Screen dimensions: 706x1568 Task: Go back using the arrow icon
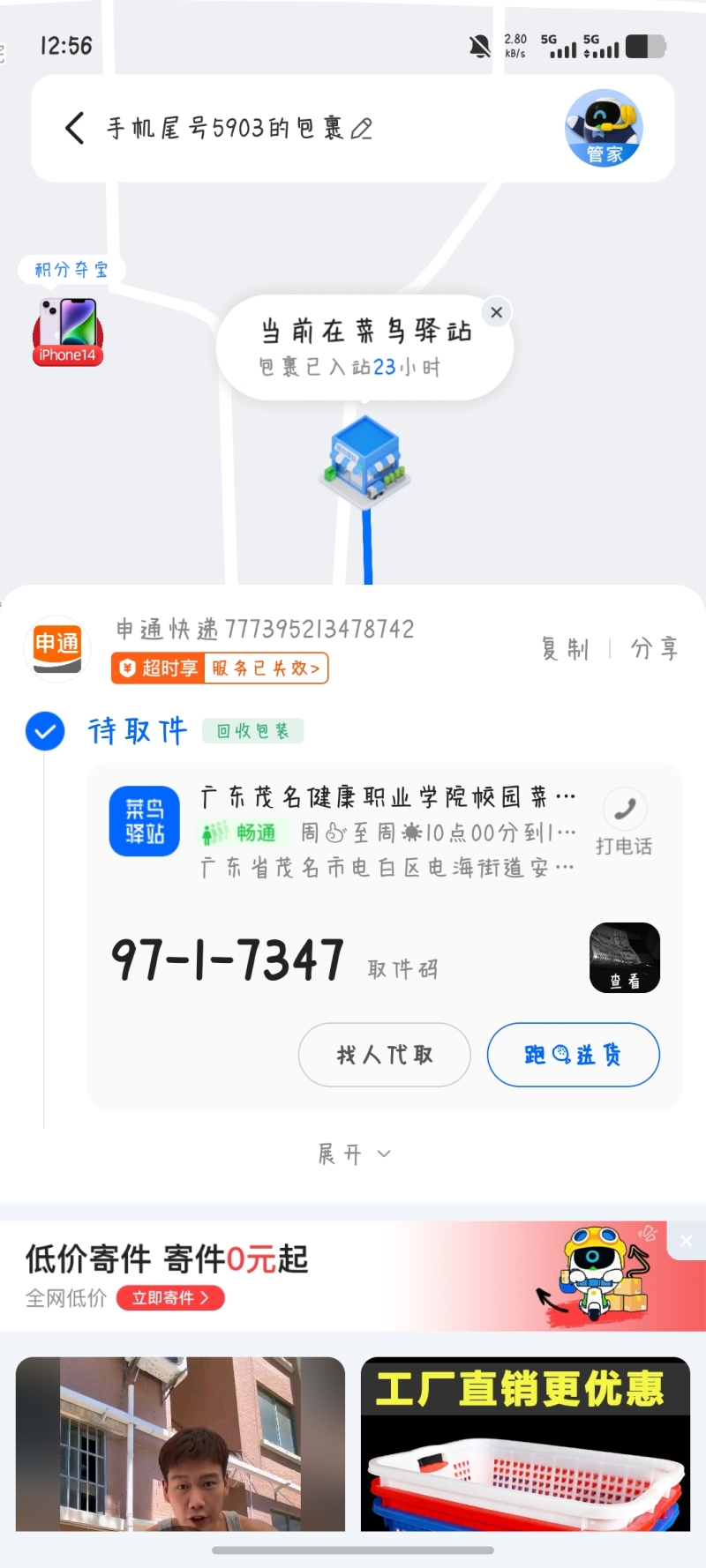(x=75, y=129)
